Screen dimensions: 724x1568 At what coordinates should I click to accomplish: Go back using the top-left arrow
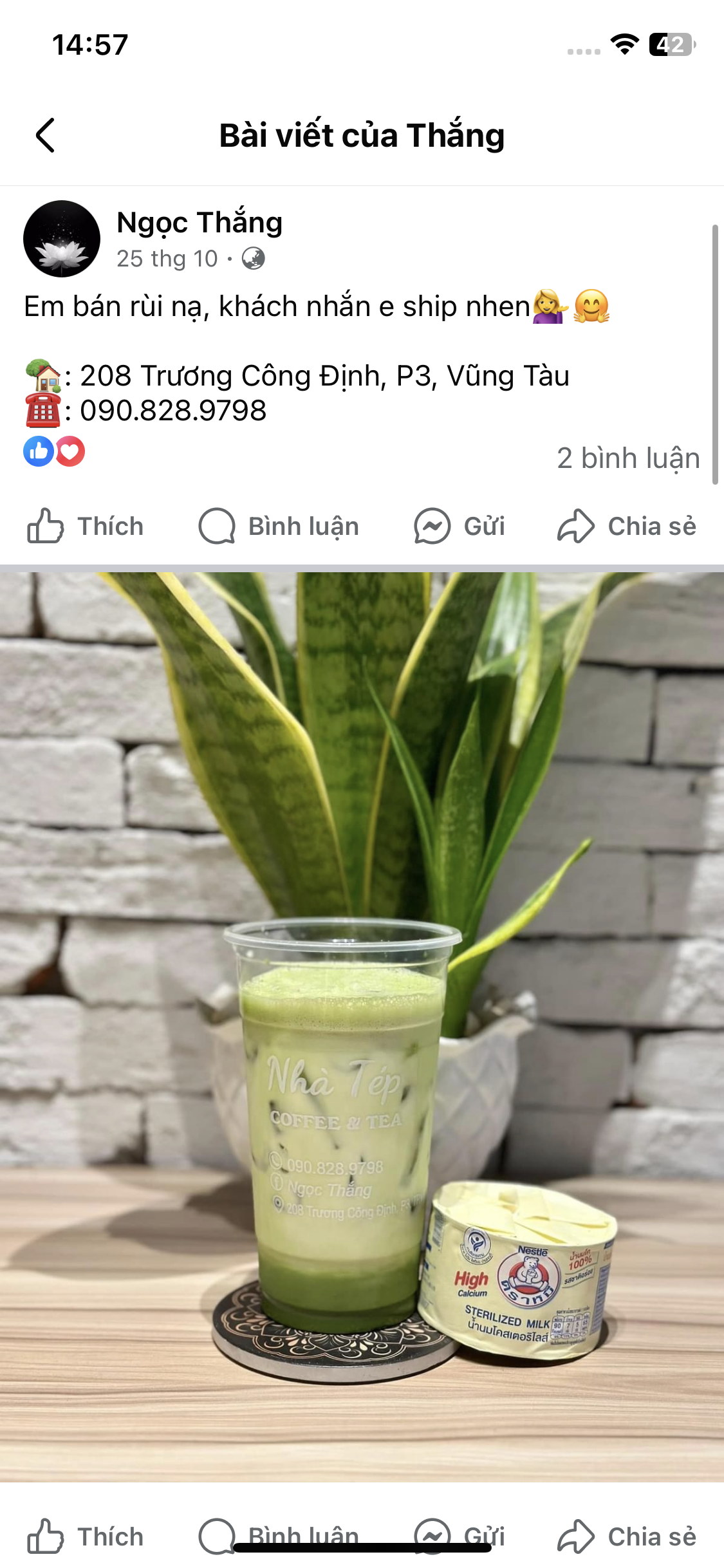click(45, 135)
